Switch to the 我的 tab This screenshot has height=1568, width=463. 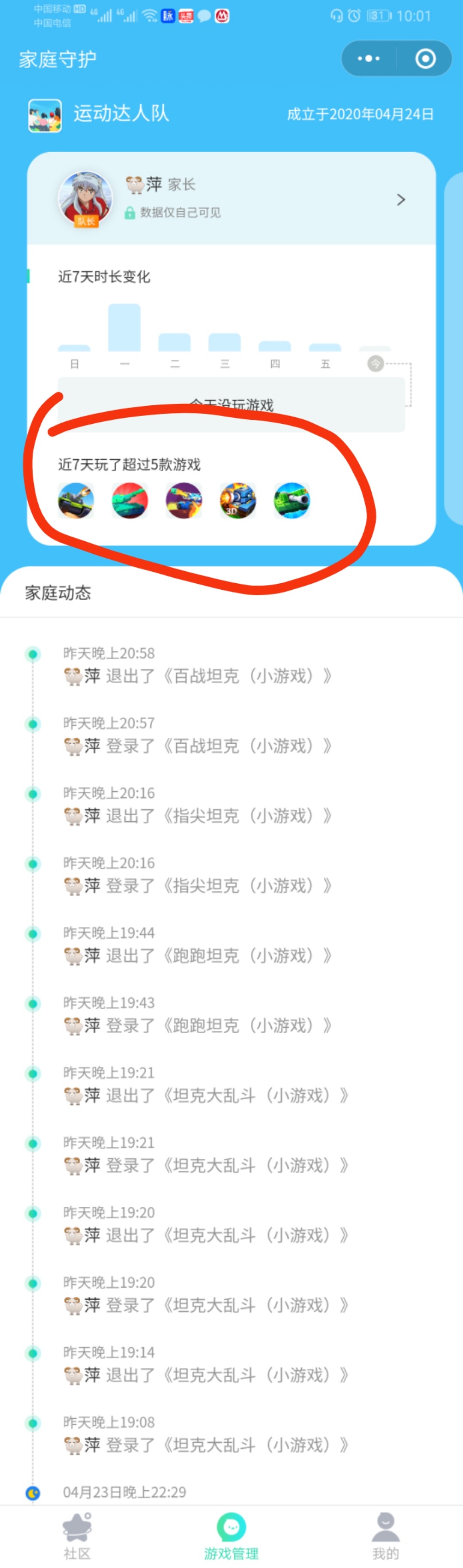(385, 1536)
